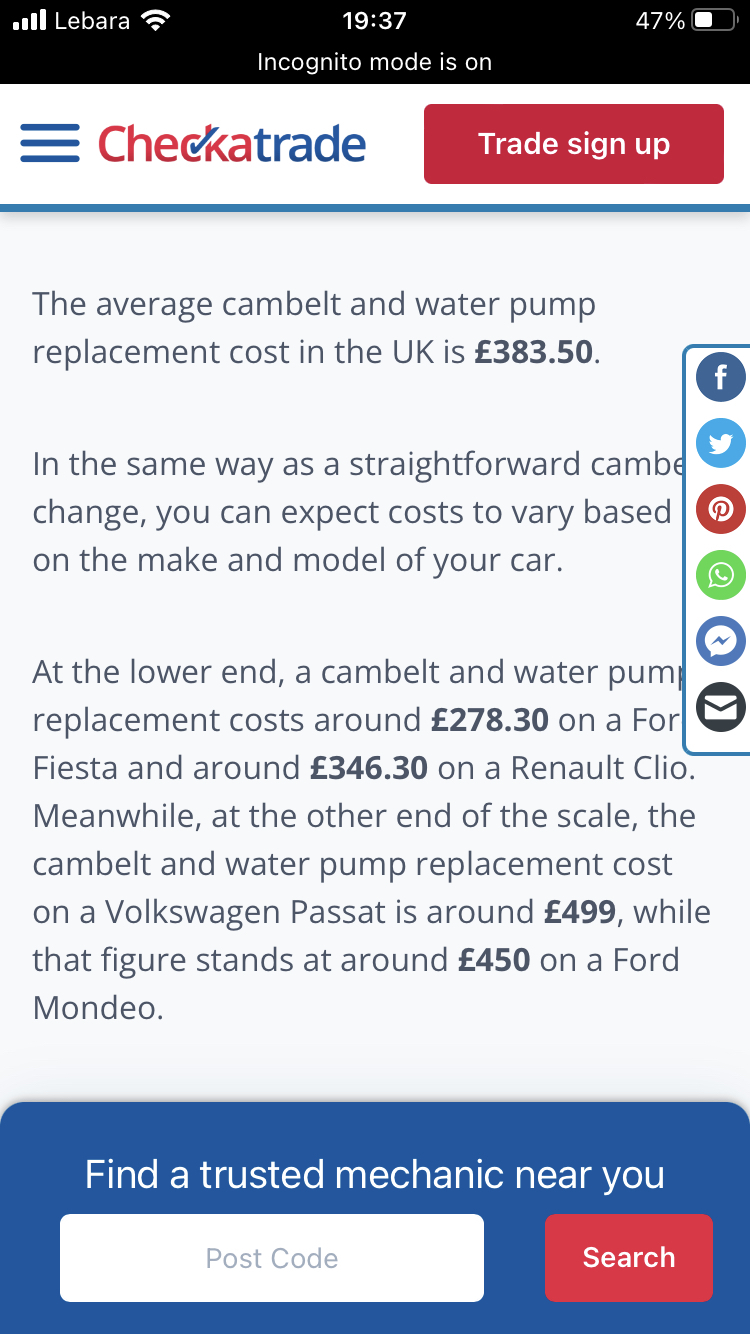750x1334 pixels.
Task: Share the page via WhatsApp
Action: [721, 575]
